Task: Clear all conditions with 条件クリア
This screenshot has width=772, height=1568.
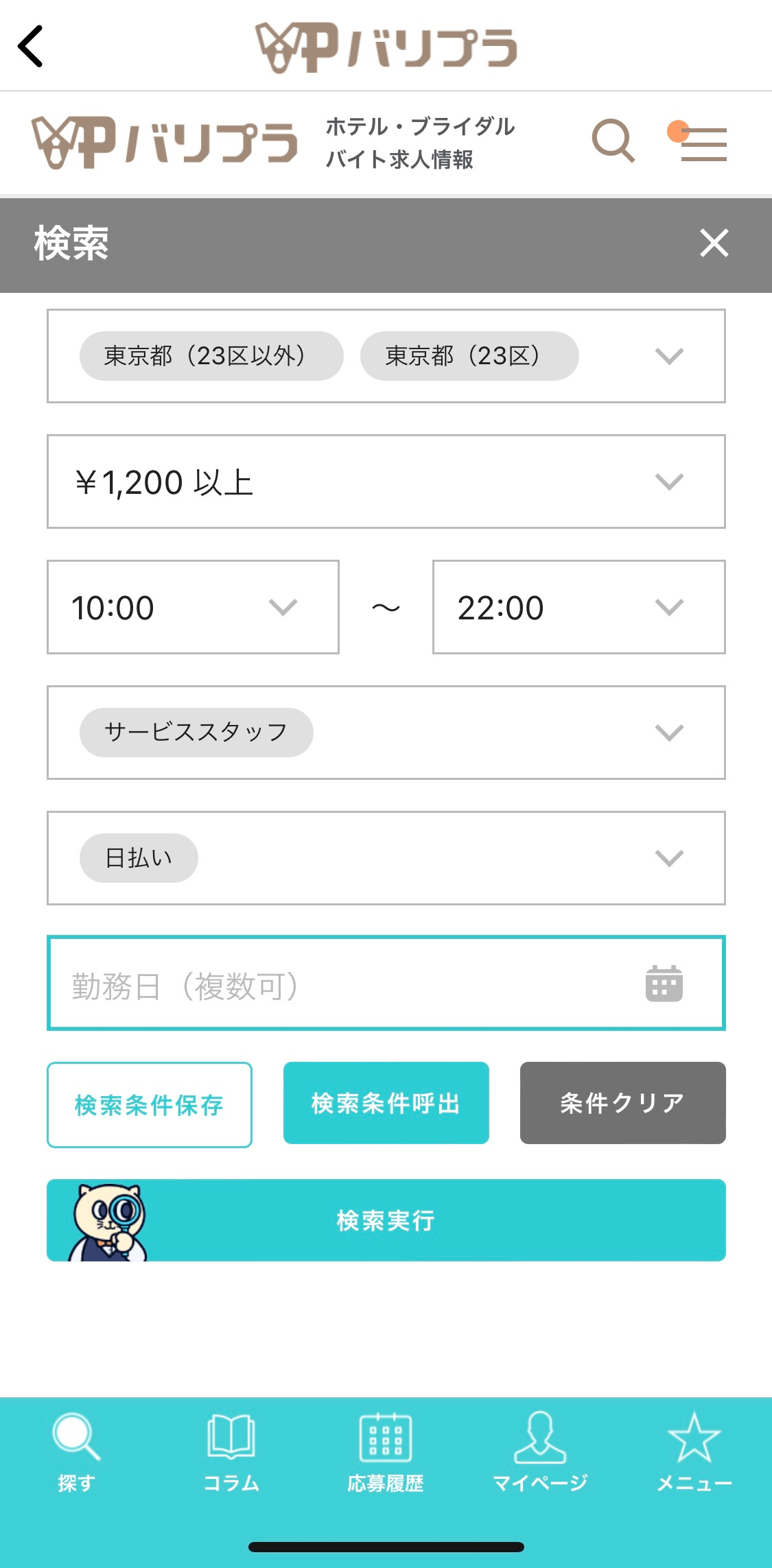Action: pyautogui.click(x=622, y=1103)
